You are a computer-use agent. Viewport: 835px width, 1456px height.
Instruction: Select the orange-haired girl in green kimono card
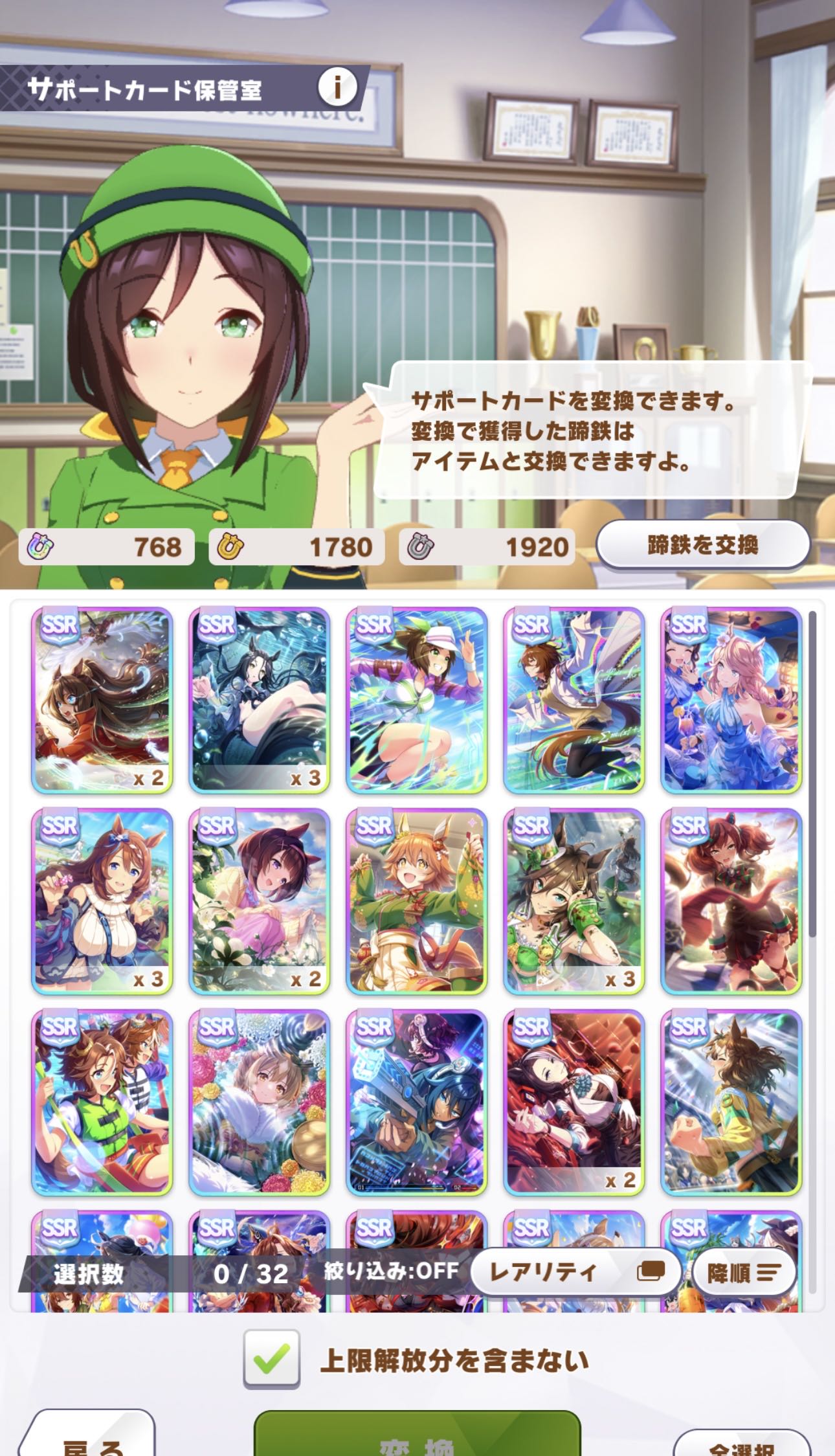pos(416,901)
